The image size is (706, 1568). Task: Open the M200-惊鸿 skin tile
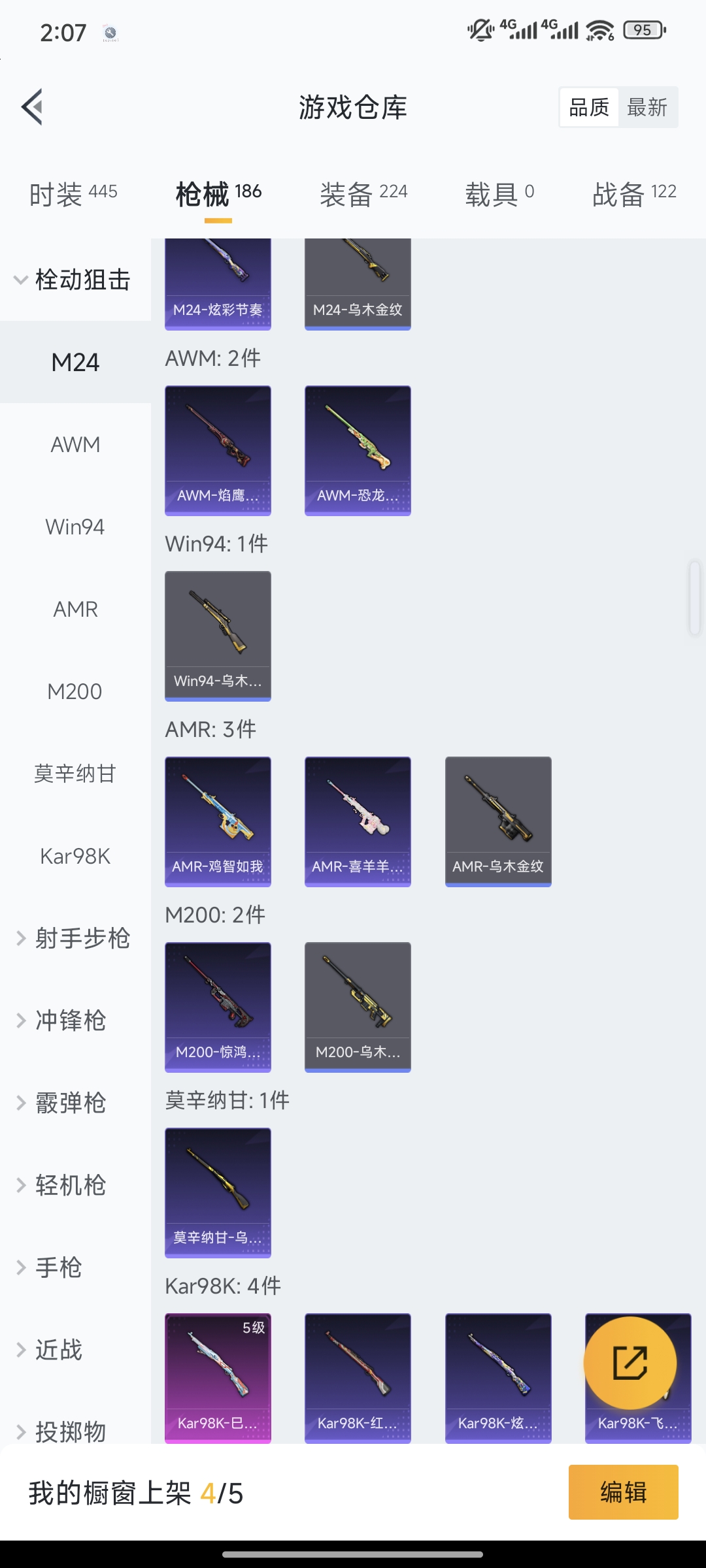click(x=218, y=1007)
